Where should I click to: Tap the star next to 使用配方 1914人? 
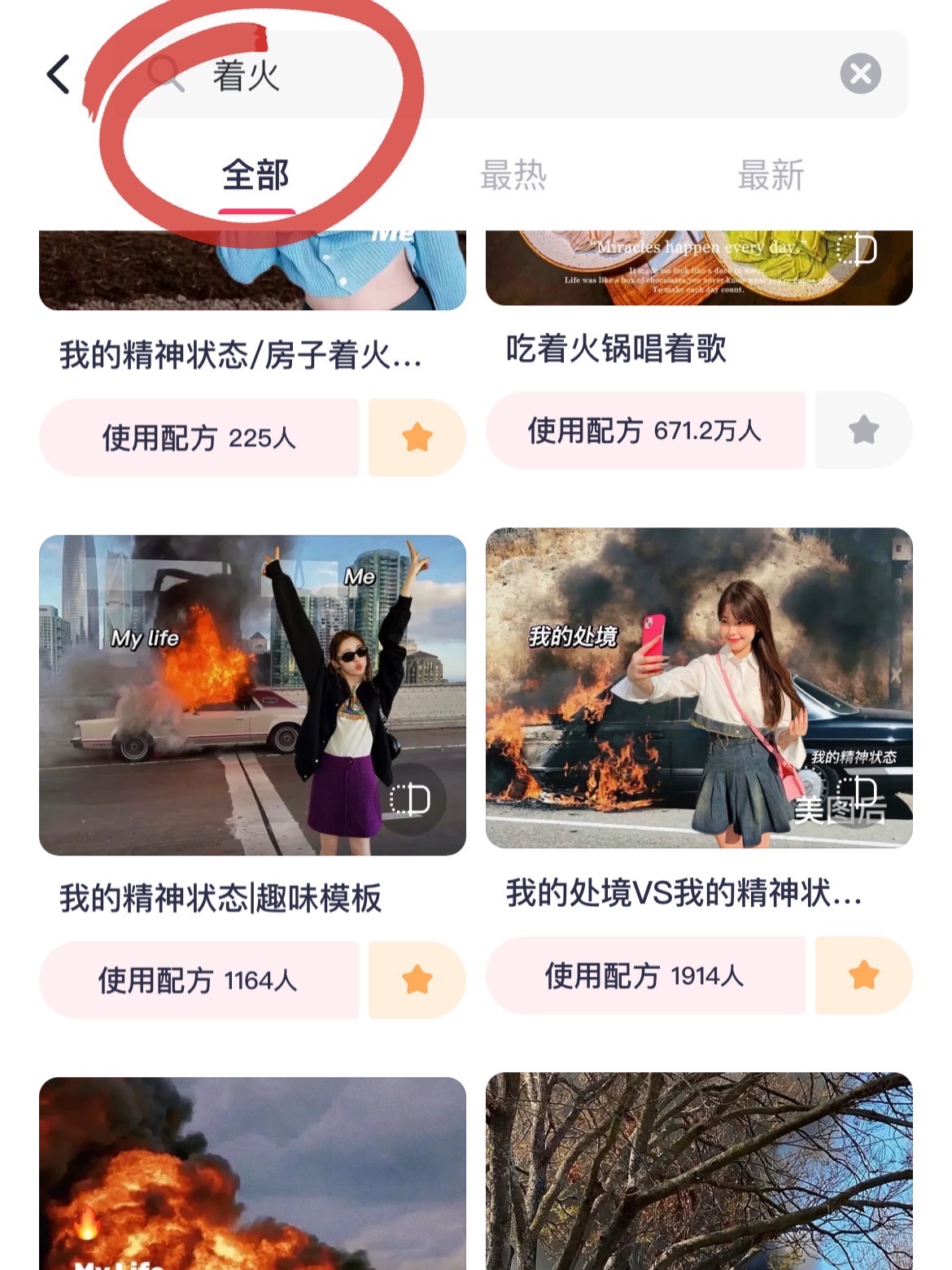(863, 975)
